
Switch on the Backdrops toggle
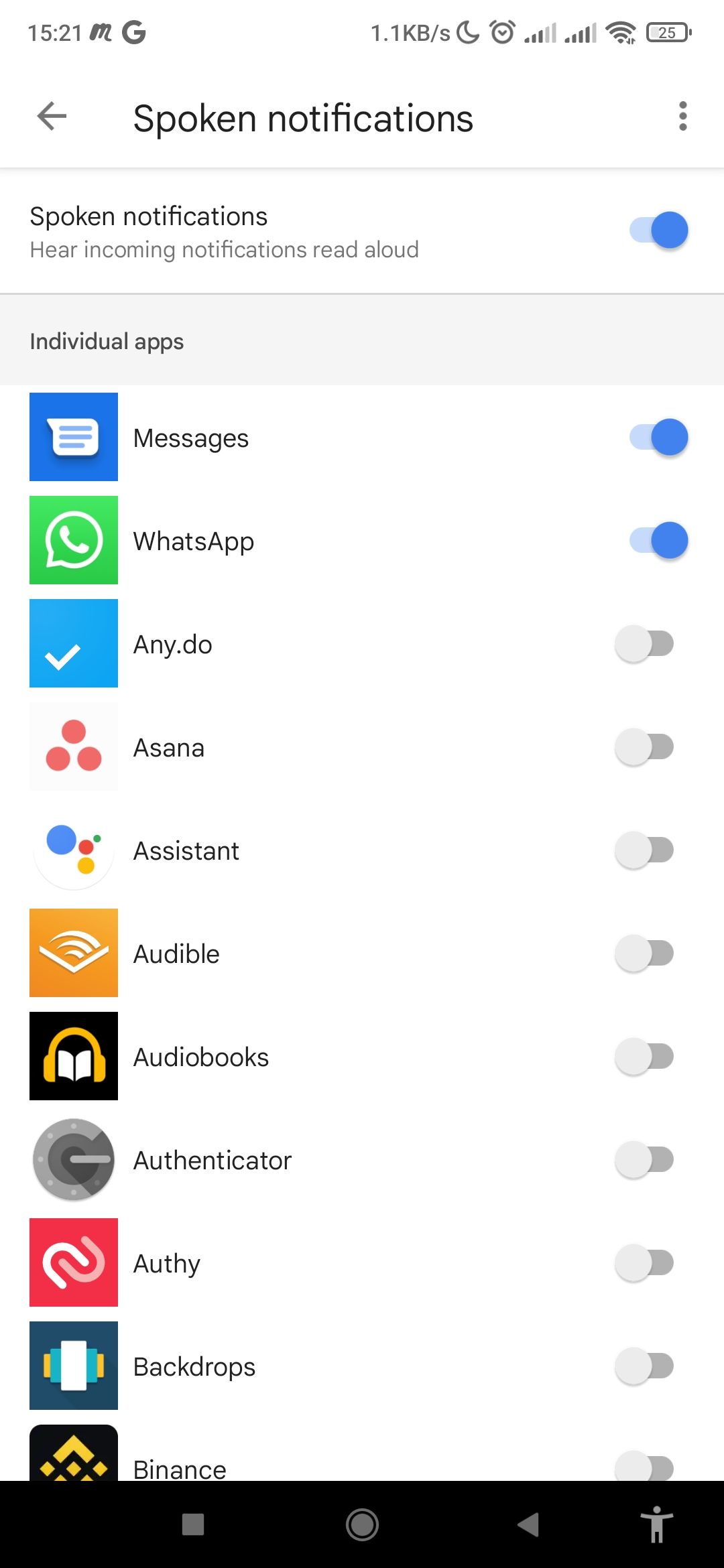[644, 1366]
